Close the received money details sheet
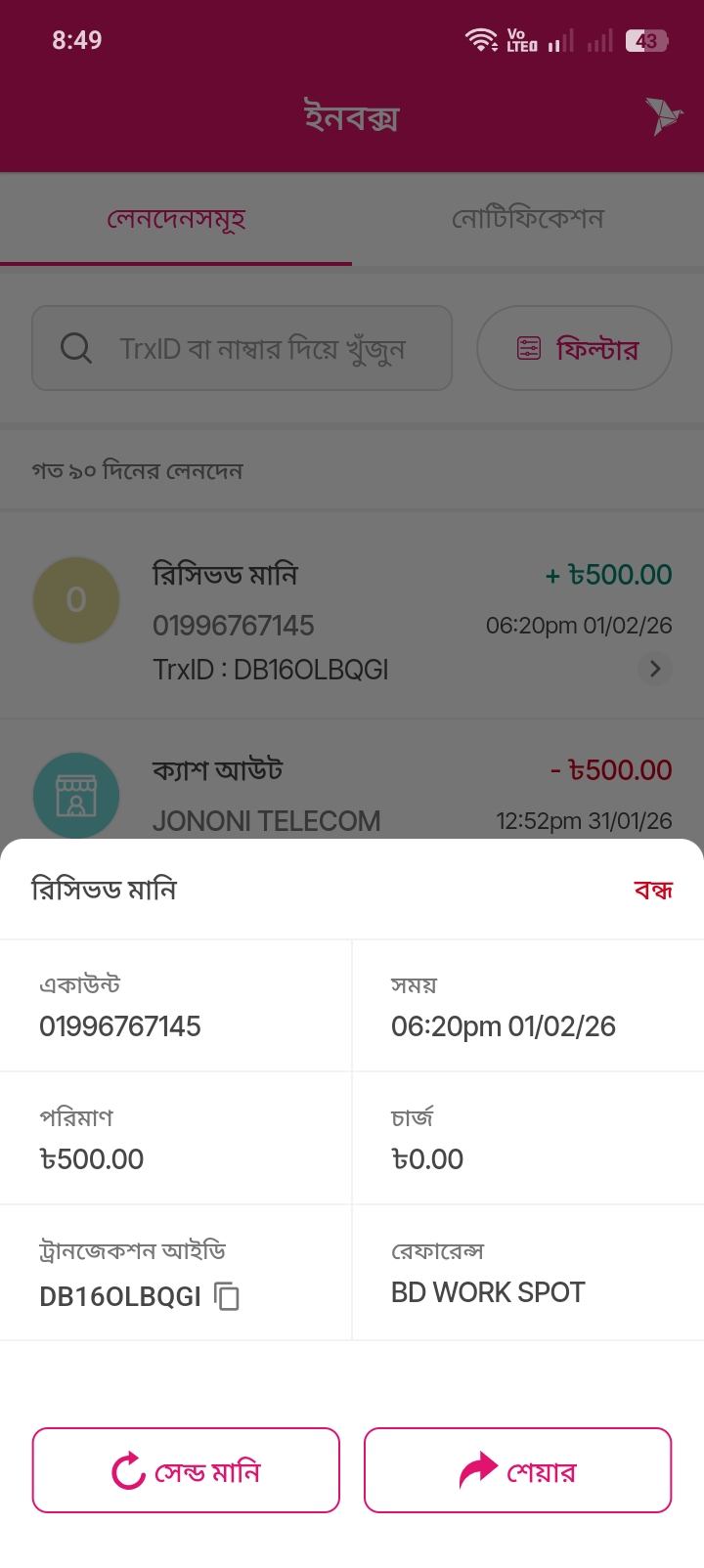 tap(652, 890)
